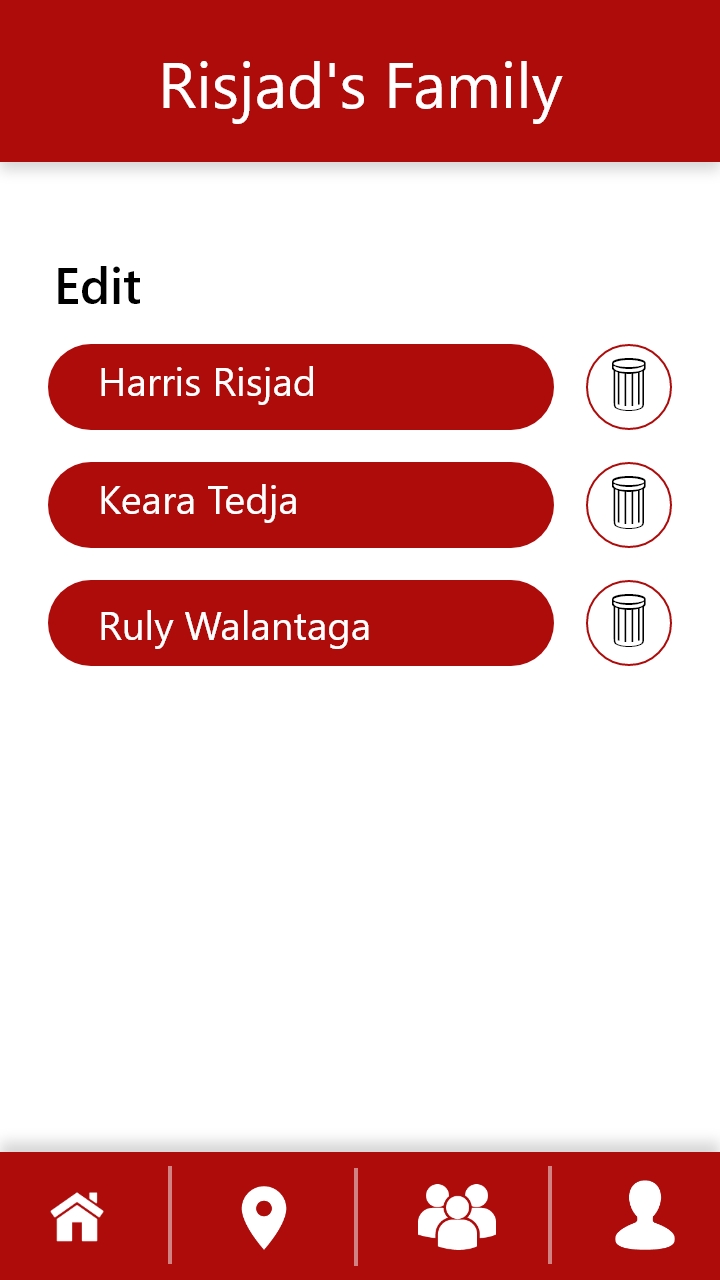This screenshot has height=1280, width=720.
Task: Go to the home tab
Action: coord(78,1216)
